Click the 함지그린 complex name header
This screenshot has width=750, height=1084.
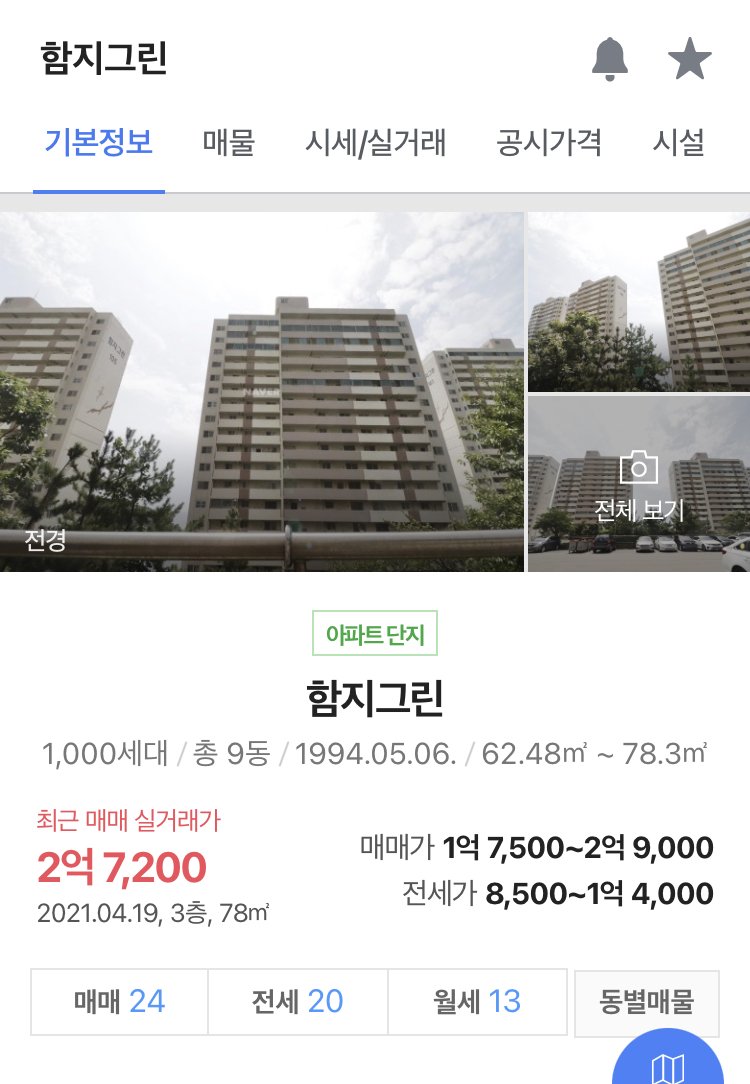pos(374,693)
